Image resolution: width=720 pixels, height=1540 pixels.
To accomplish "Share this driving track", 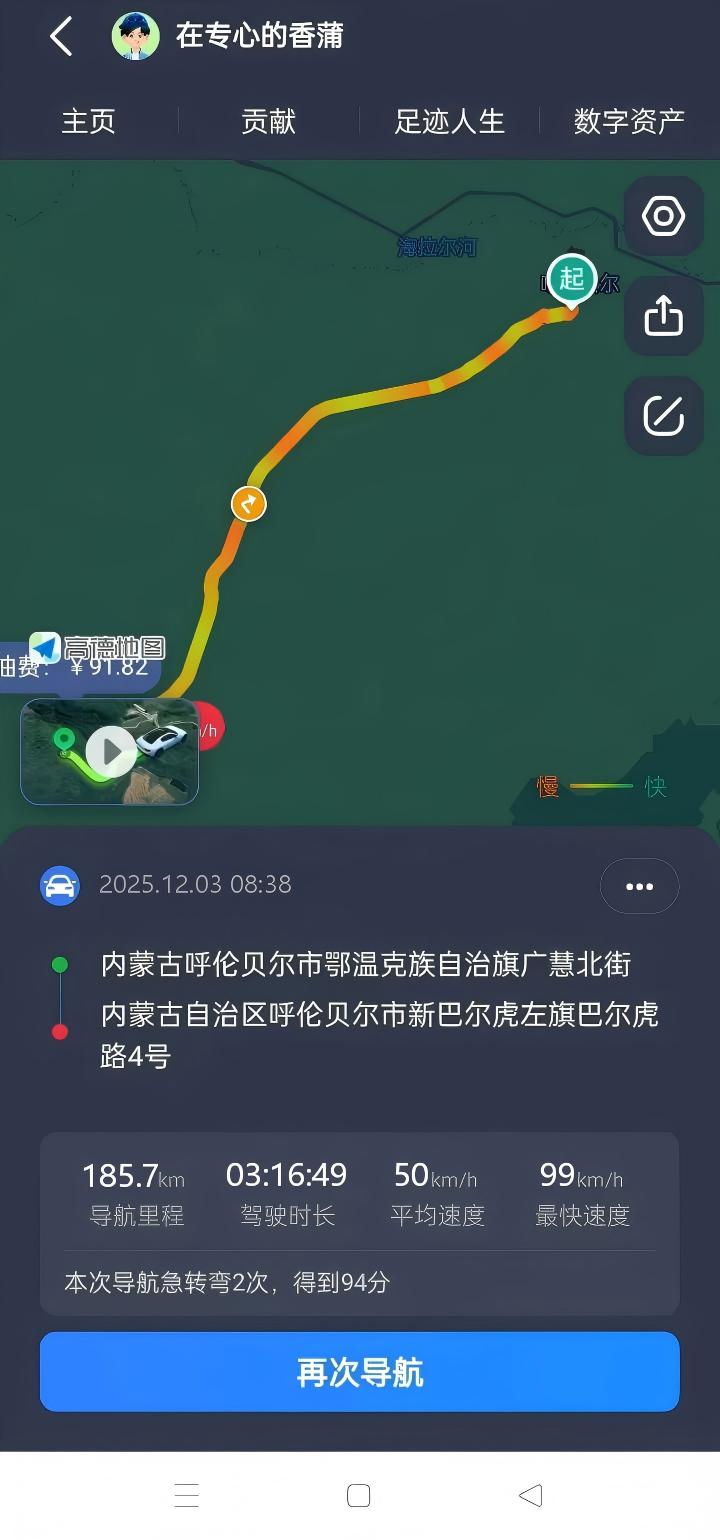I will pyautogui.click(x=664, y=316).
